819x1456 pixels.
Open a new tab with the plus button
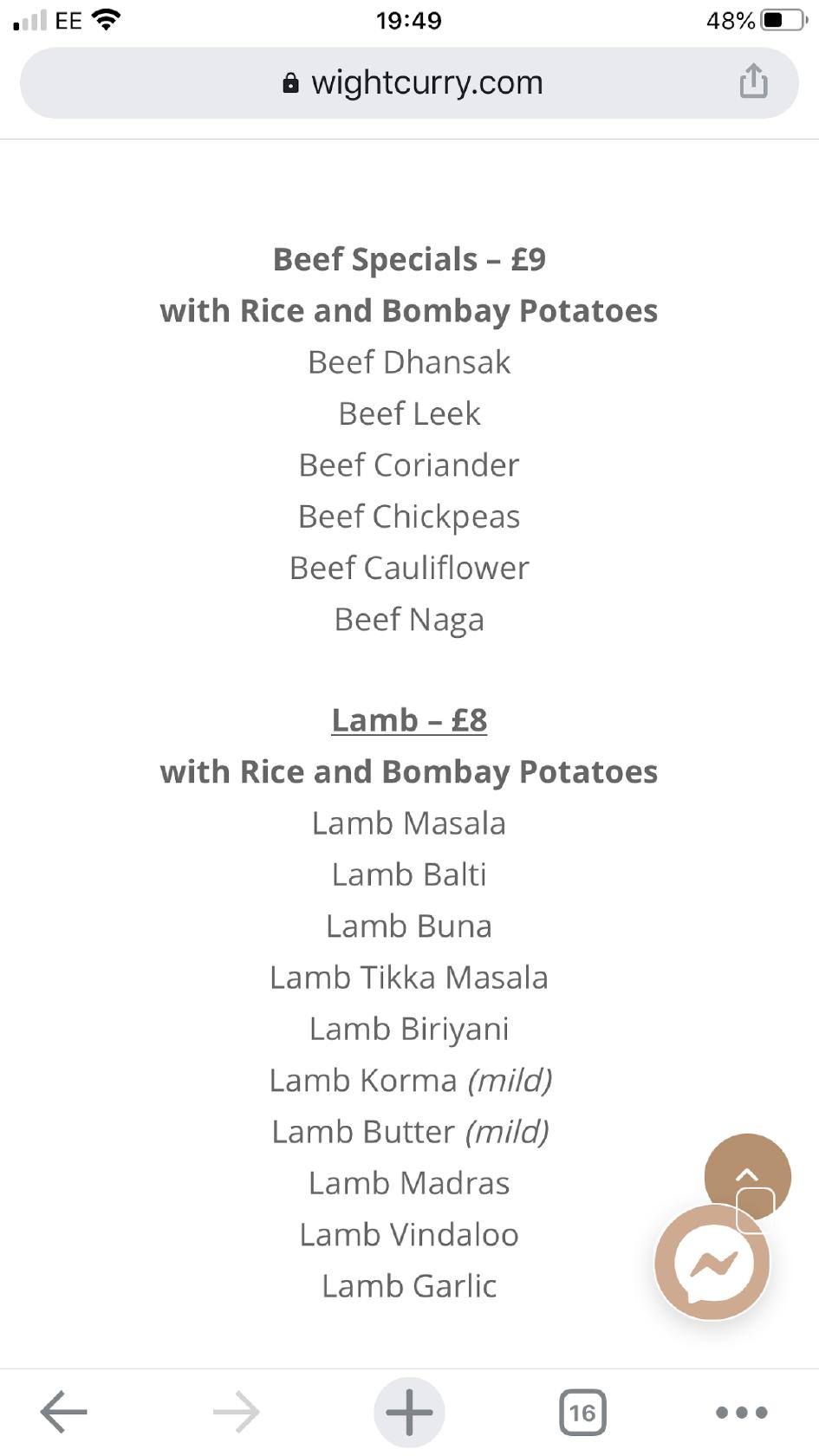(x=409, y=1413)
